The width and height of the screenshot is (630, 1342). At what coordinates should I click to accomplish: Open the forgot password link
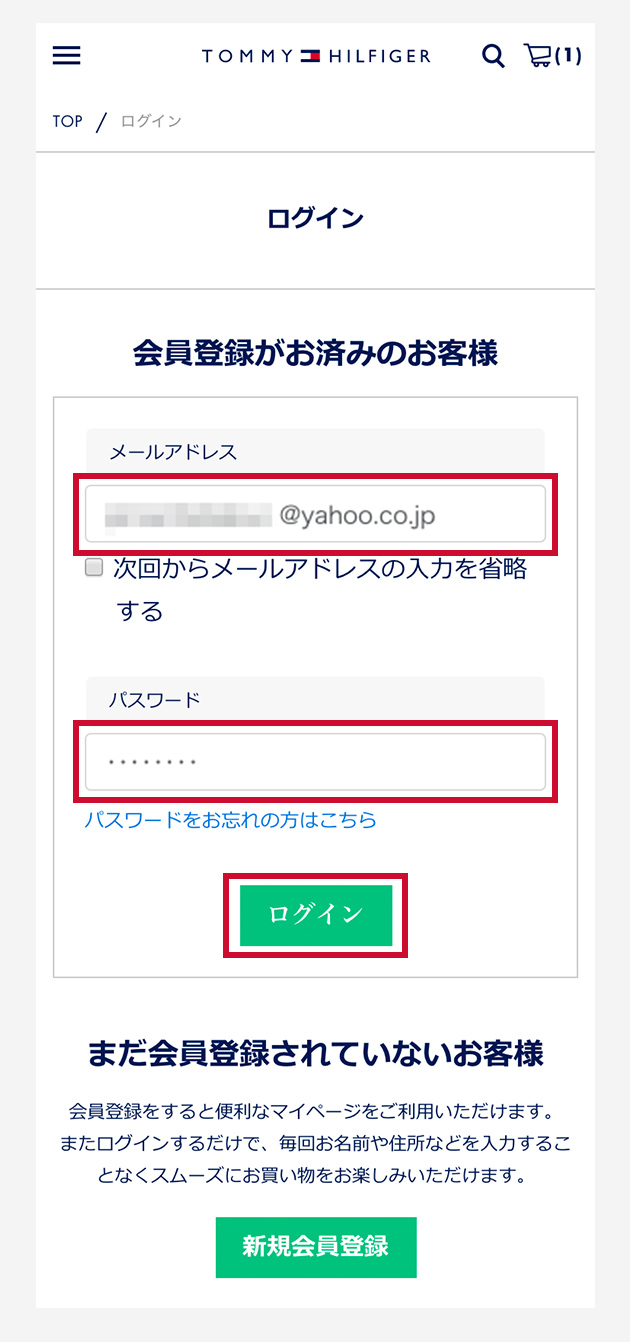pos(230,820)
